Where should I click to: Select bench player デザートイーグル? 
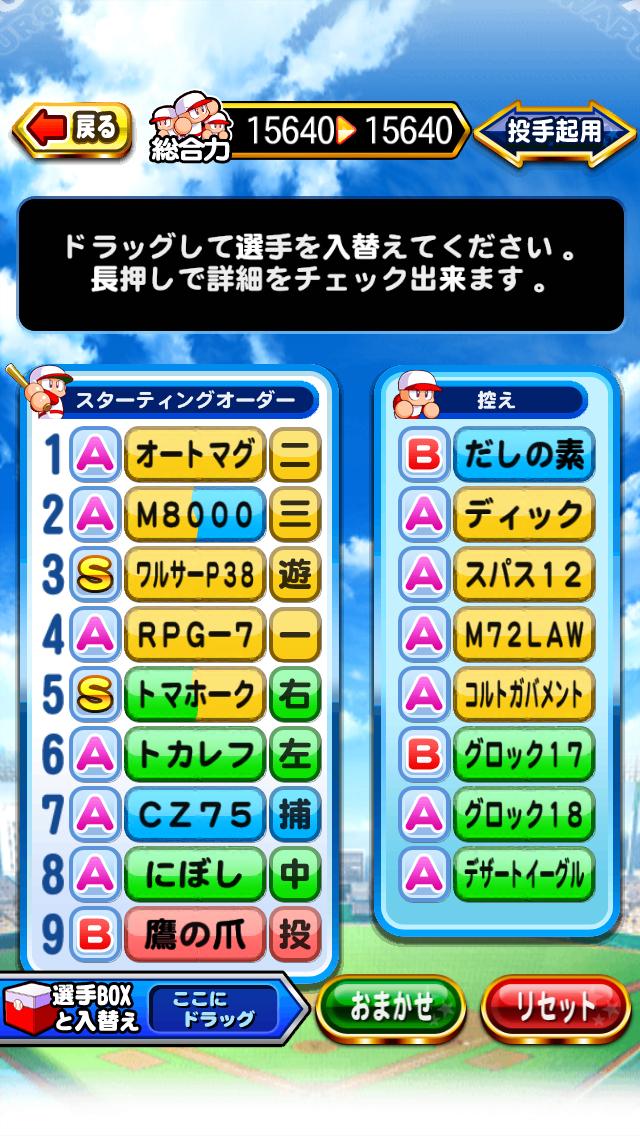[524, 874]
